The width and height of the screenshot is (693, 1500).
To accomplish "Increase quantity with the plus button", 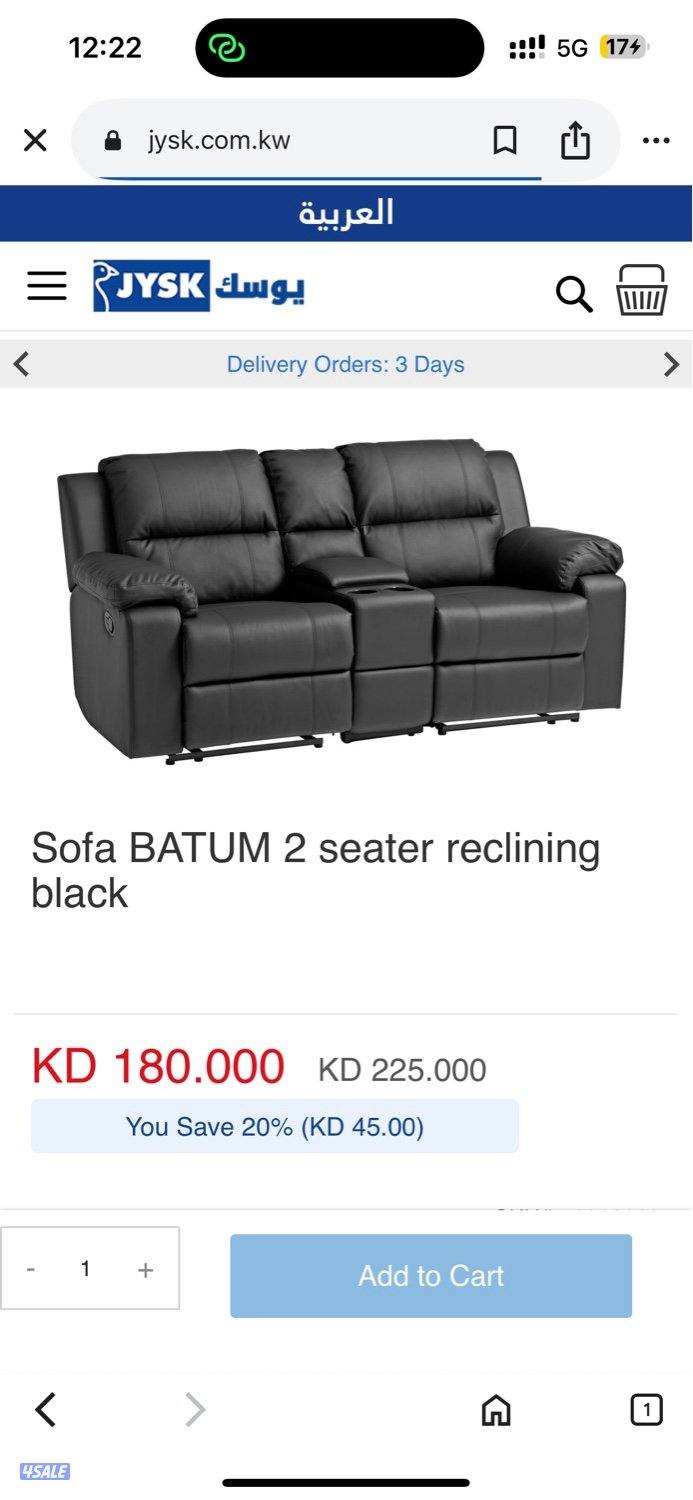I will pos(146,1269).
